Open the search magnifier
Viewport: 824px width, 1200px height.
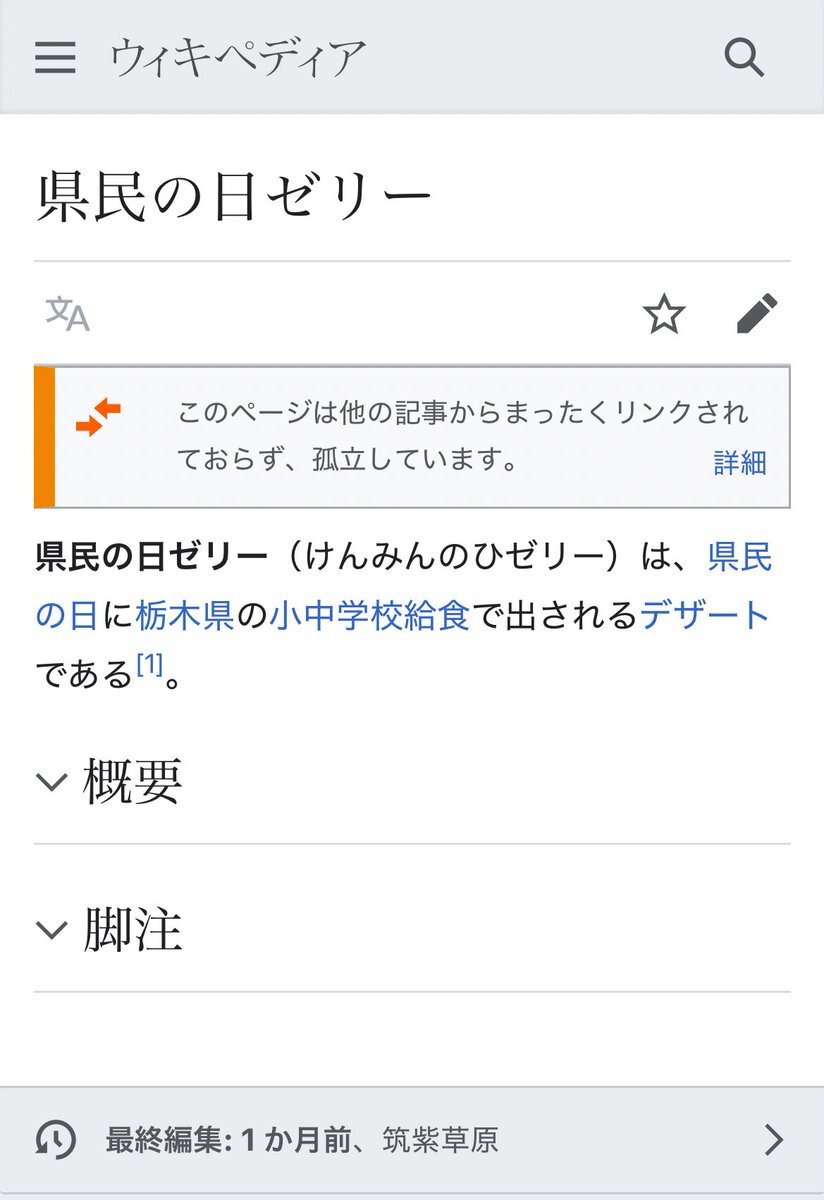point(744,58)
